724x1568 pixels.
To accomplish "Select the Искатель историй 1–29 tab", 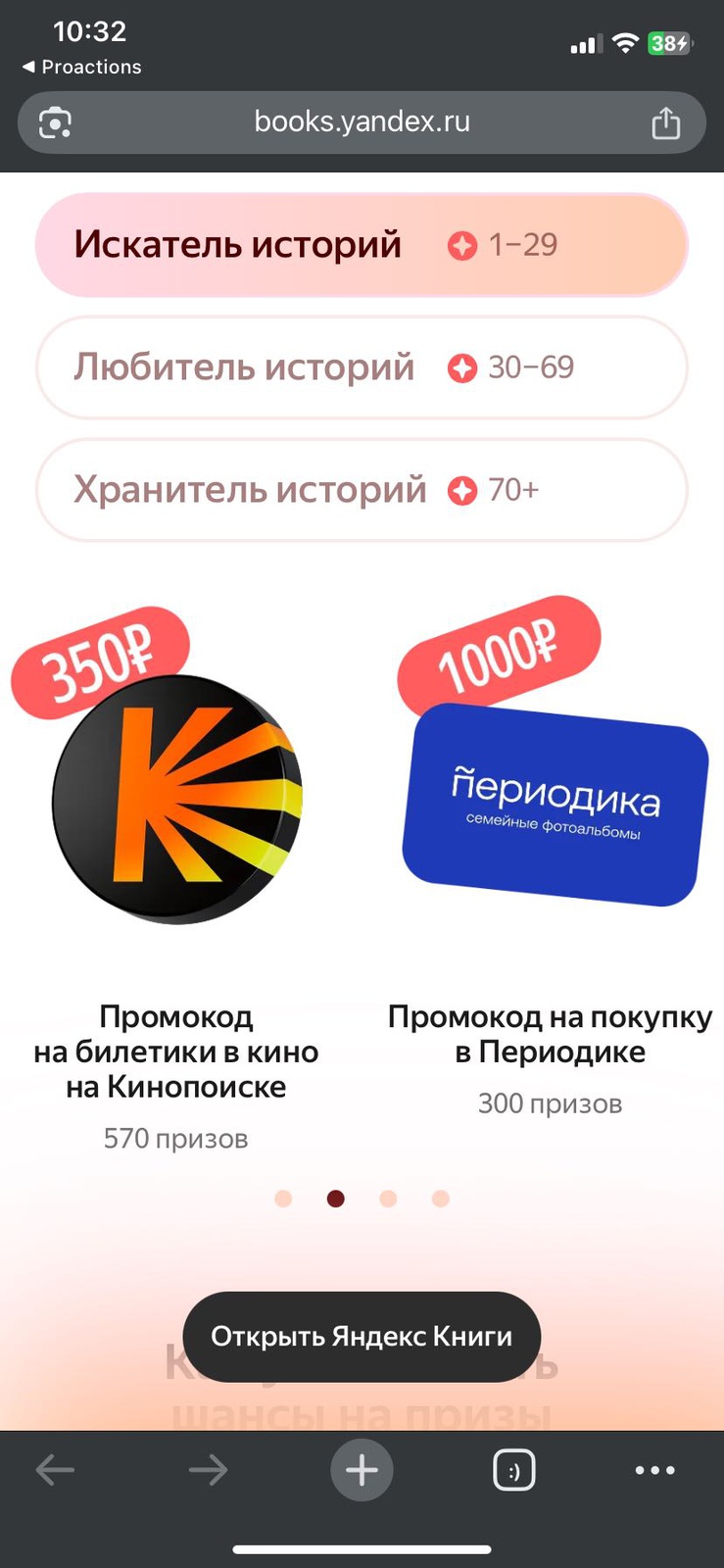I will pyautogui.click(x=362, y=245).
